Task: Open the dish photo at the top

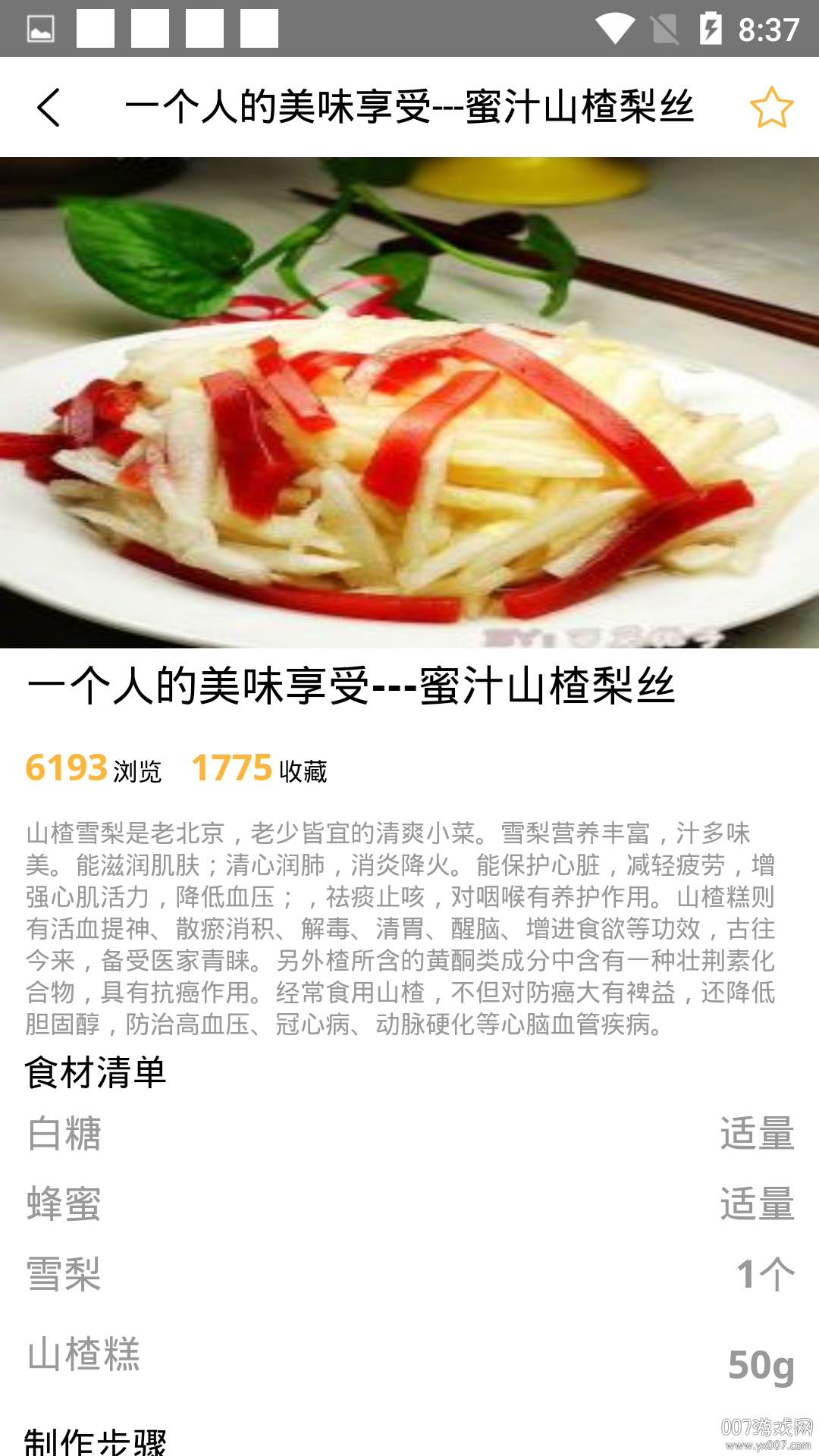Action: pos(409,402)
